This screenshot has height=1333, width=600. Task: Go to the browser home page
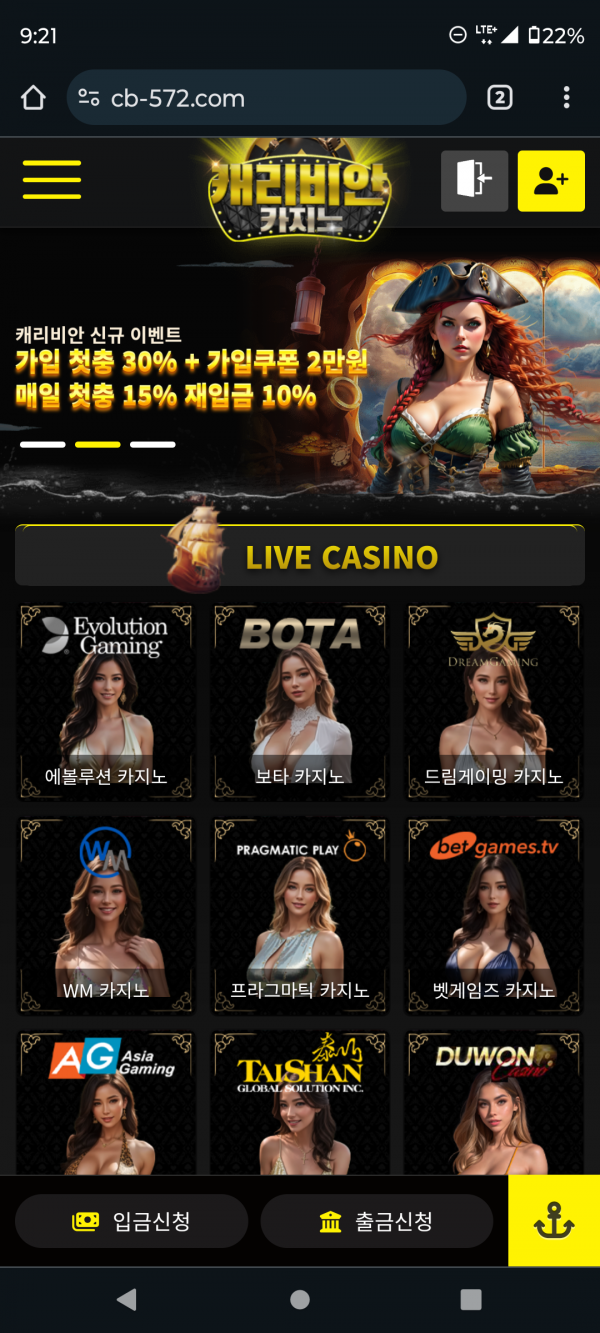pos(33,97)
